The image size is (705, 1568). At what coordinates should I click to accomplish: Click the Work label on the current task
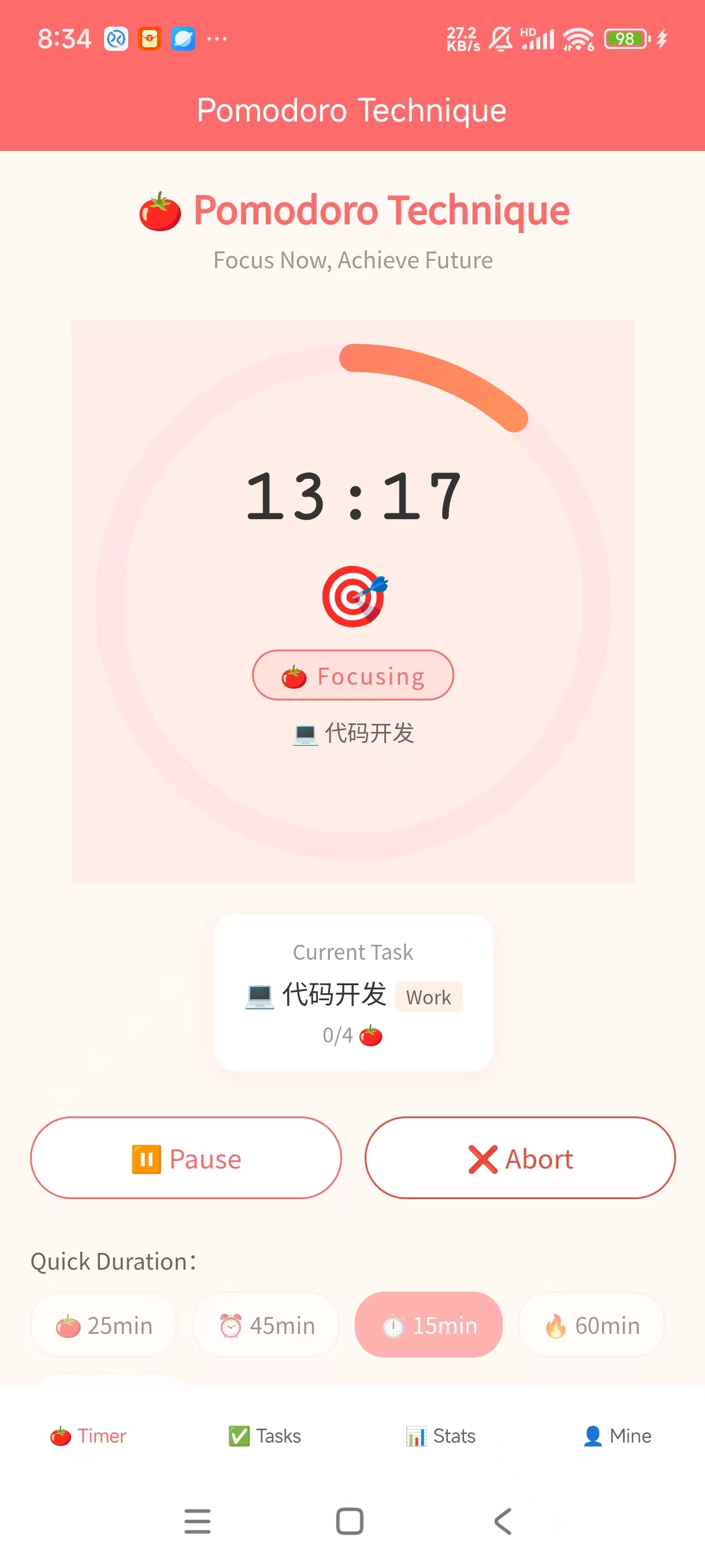(x=428, y=996)
